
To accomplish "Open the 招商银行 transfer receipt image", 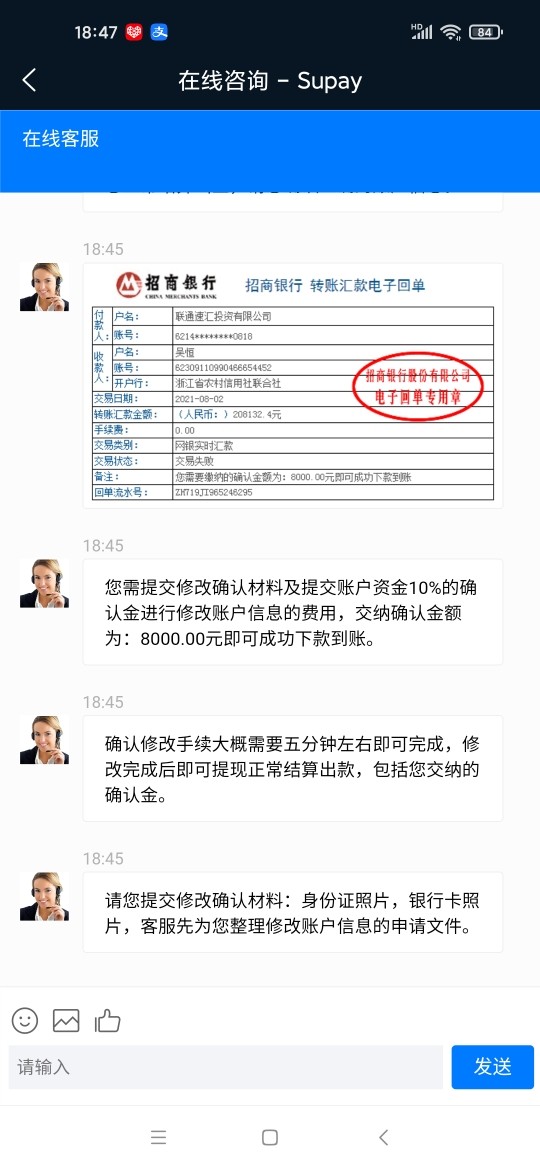I will 292,385.
